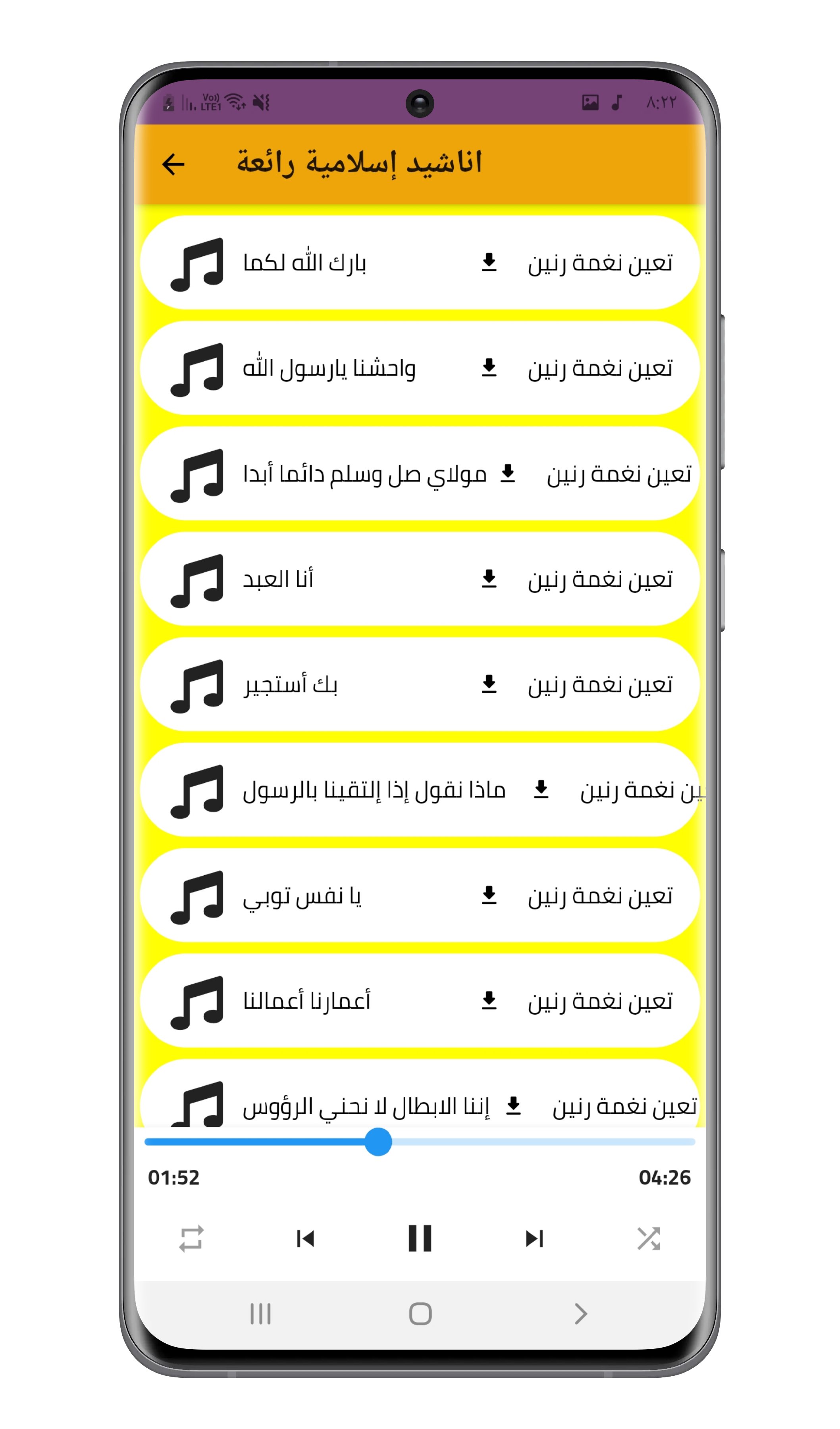Set بارك الله لكما as ringtone
Viewport: 840px width, 1429px height.
(x=600, y=263)
